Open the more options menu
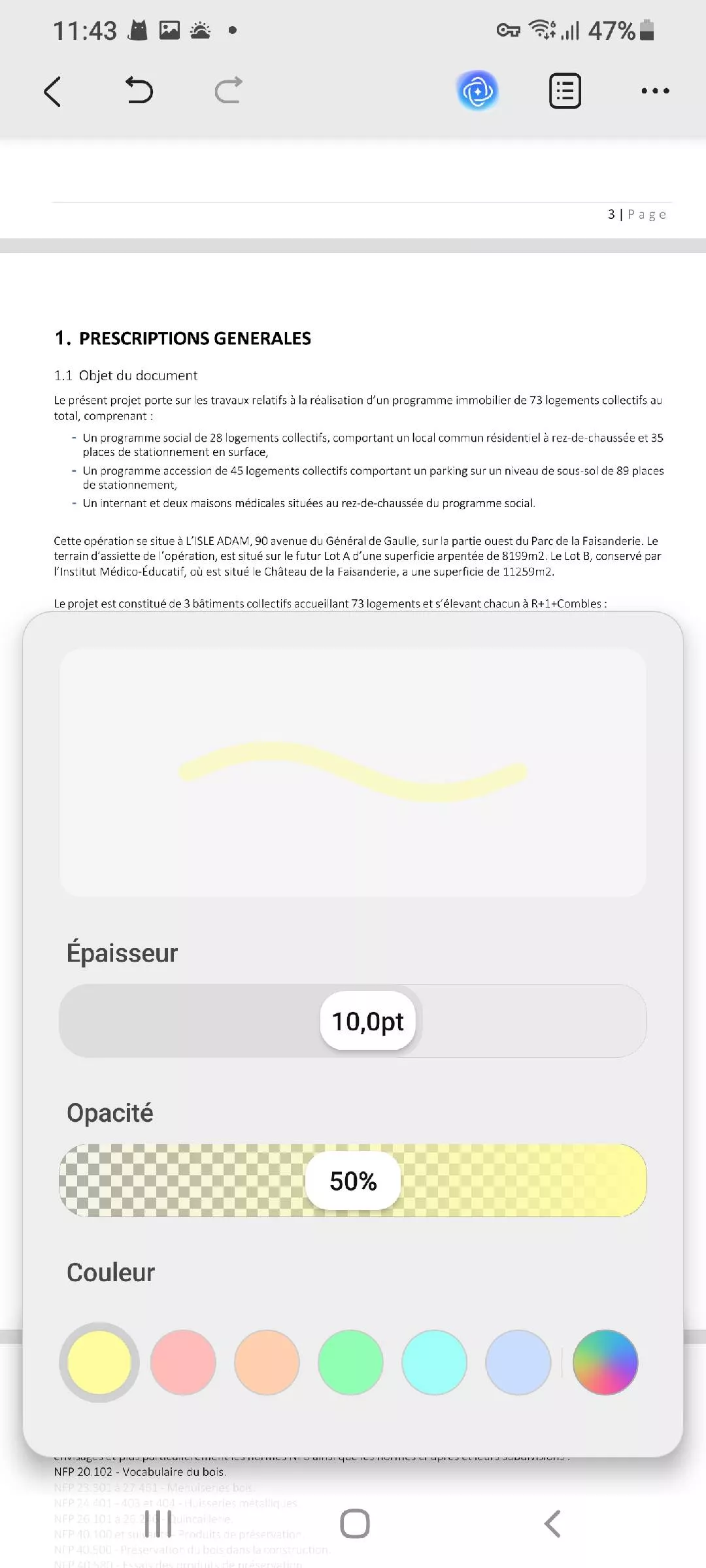706x1568 pixels. click(x=654, y=91)
